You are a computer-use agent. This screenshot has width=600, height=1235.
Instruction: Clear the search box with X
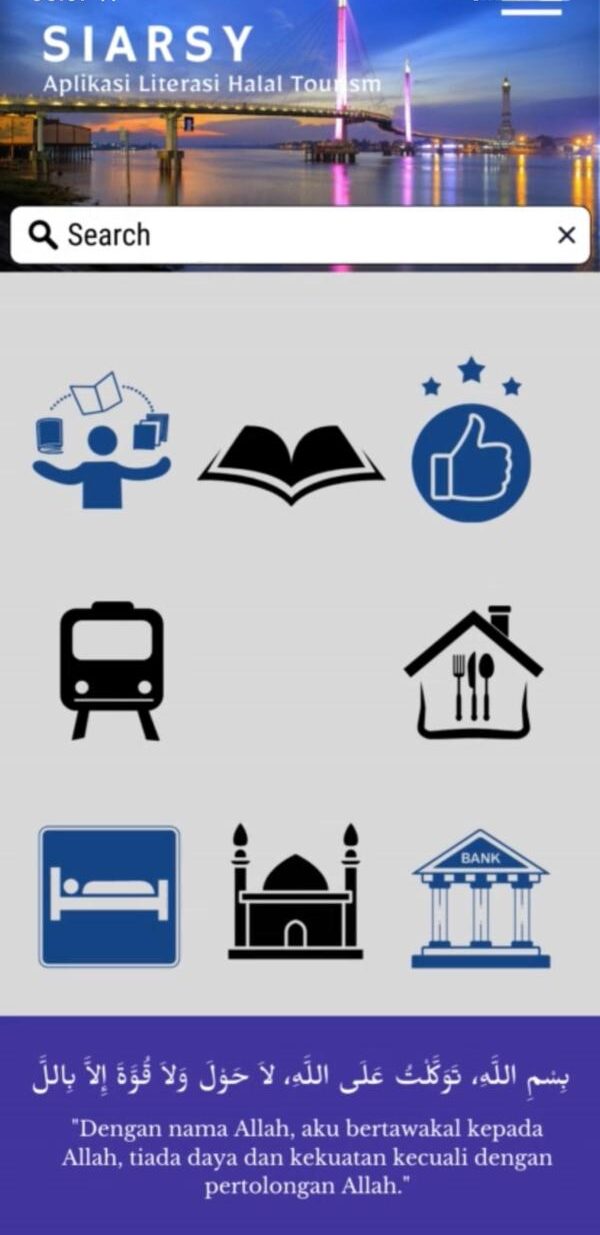pos(566,235)
